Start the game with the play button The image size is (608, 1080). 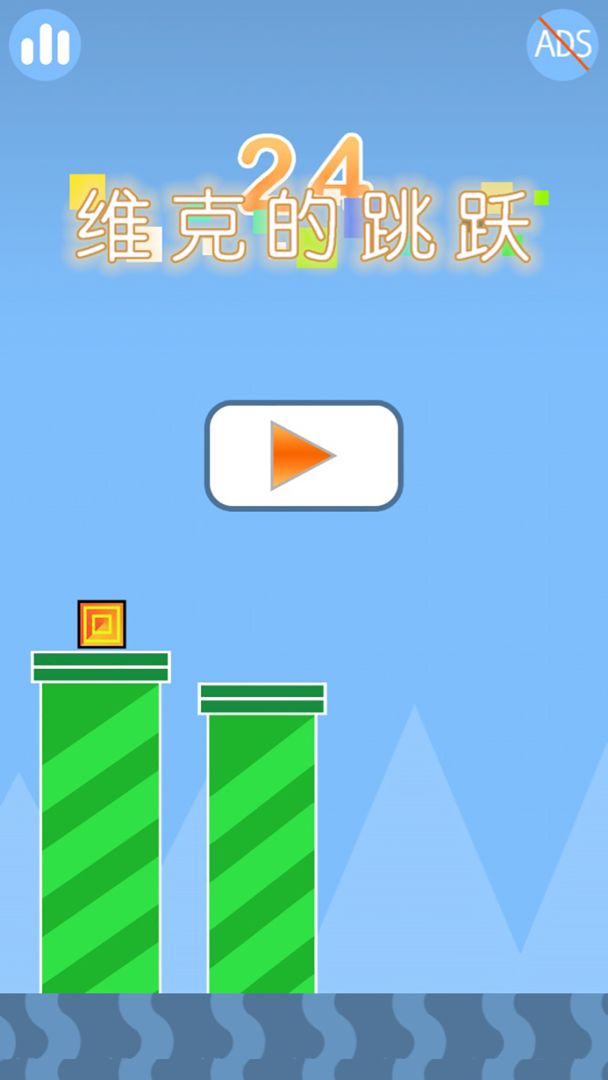pos(304,456)
